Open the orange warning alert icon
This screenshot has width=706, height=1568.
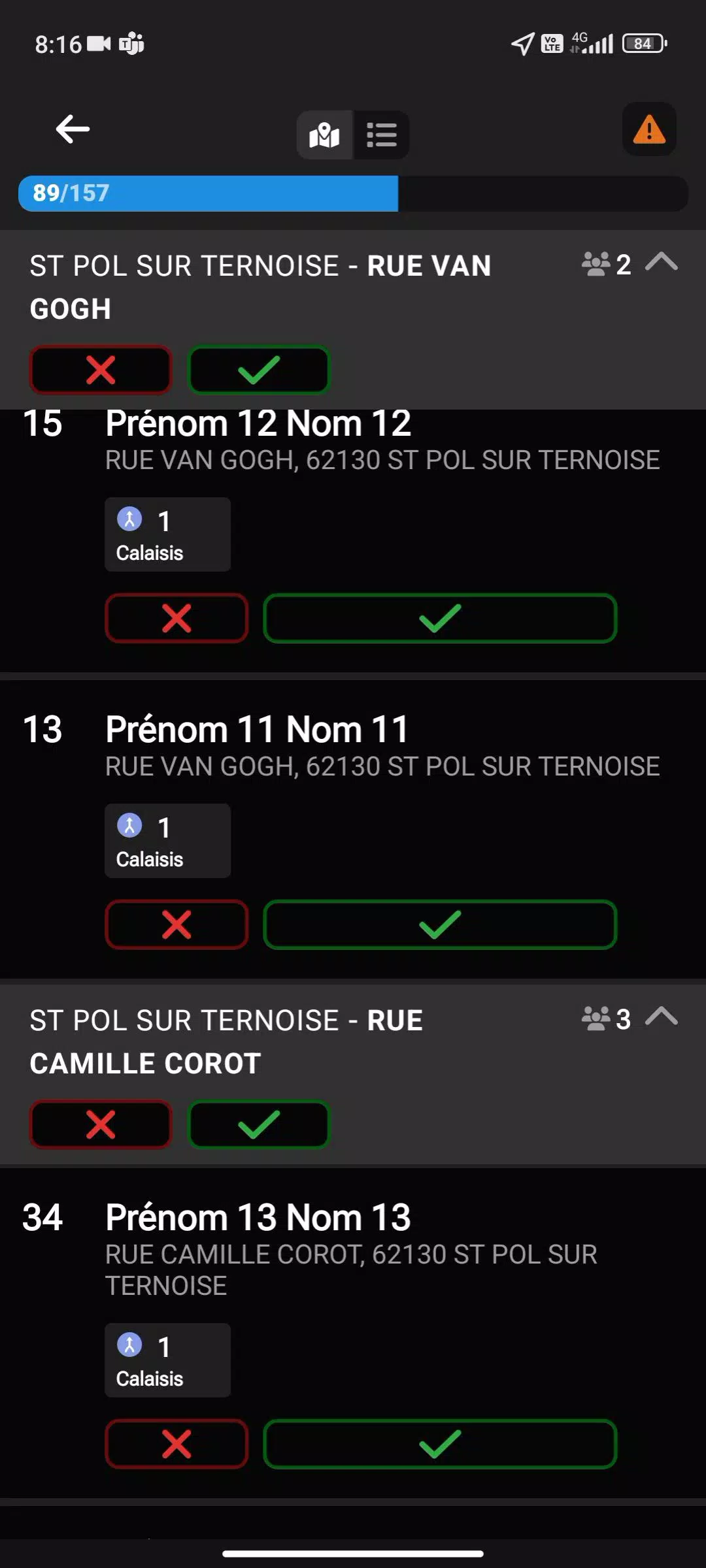pyautogui.click(x=648, y=129)
